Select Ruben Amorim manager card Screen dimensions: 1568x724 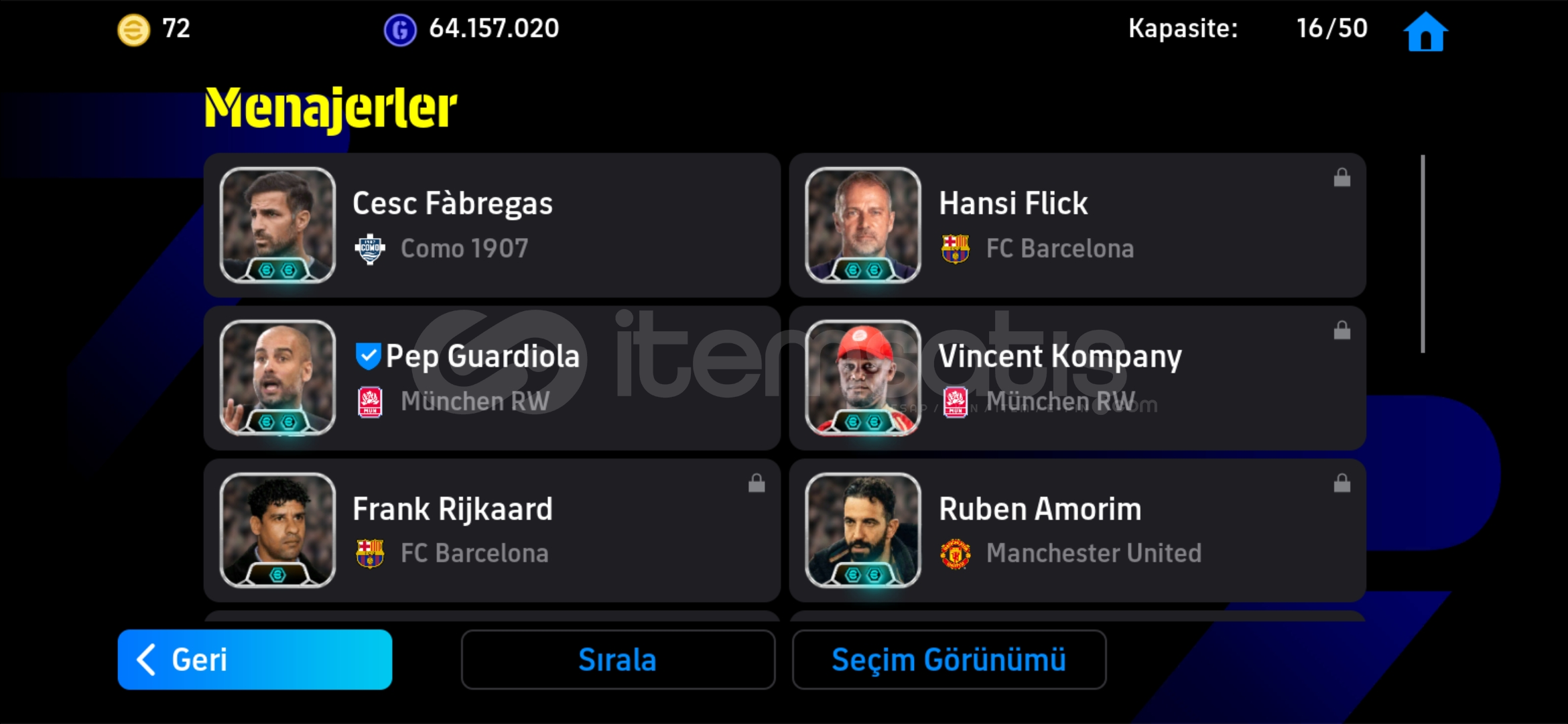(1077, 530)
